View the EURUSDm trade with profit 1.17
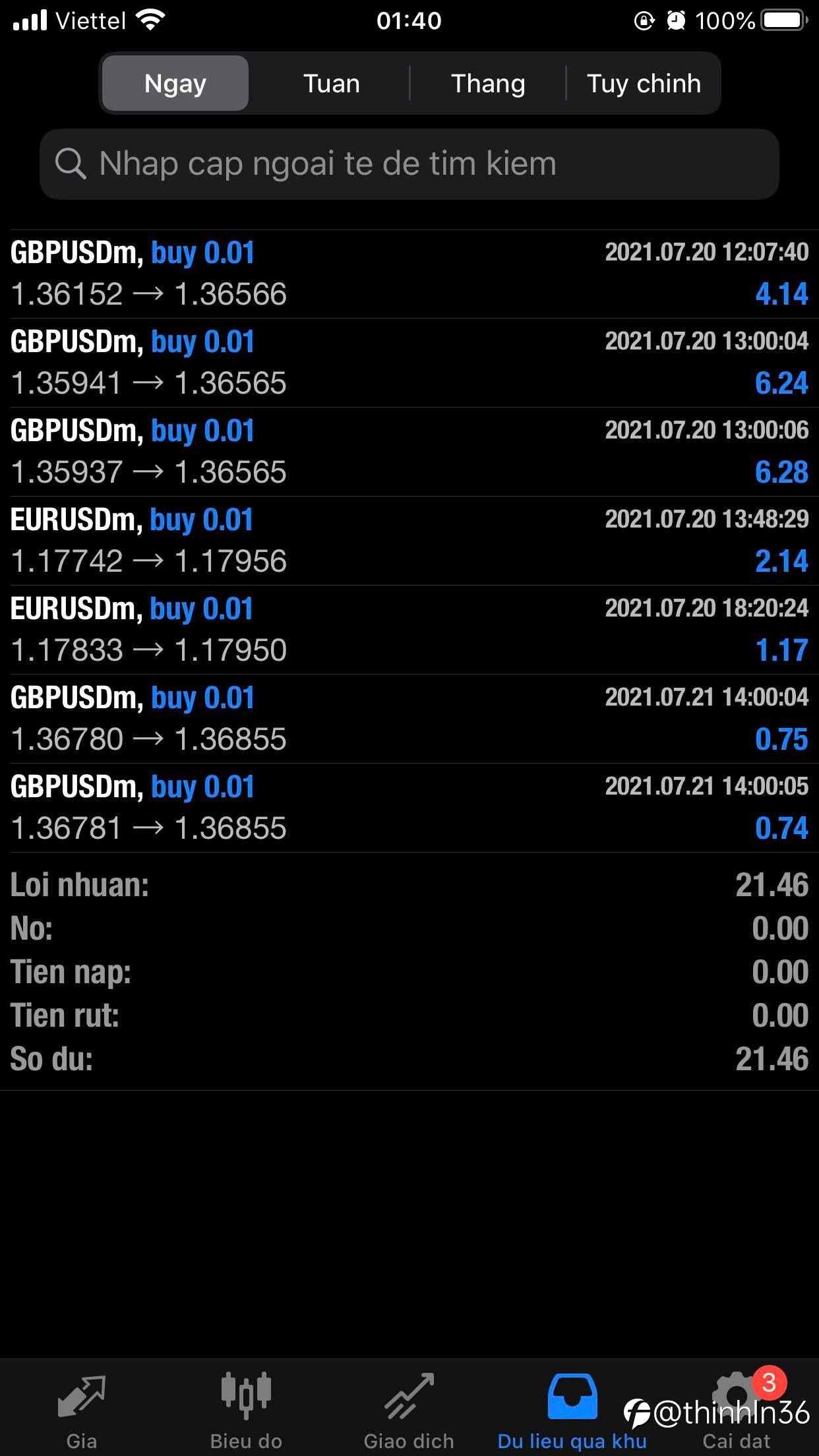Screen dimensions: 819x1456 pyautogui.click(x=409, y=630)
